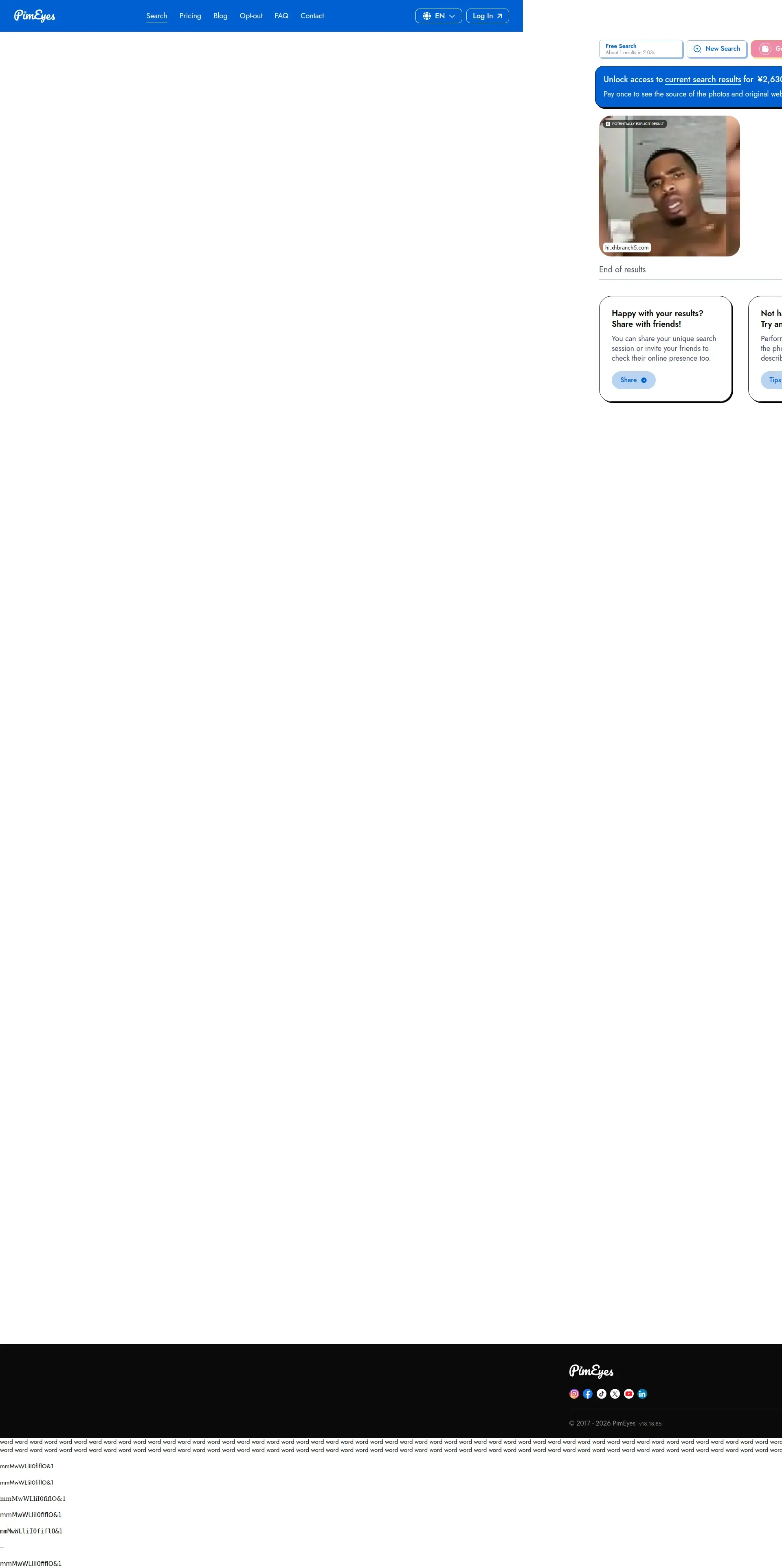Tap the Share button
The height and width of the screenshot is (1568, 782).
click(633, 380)
